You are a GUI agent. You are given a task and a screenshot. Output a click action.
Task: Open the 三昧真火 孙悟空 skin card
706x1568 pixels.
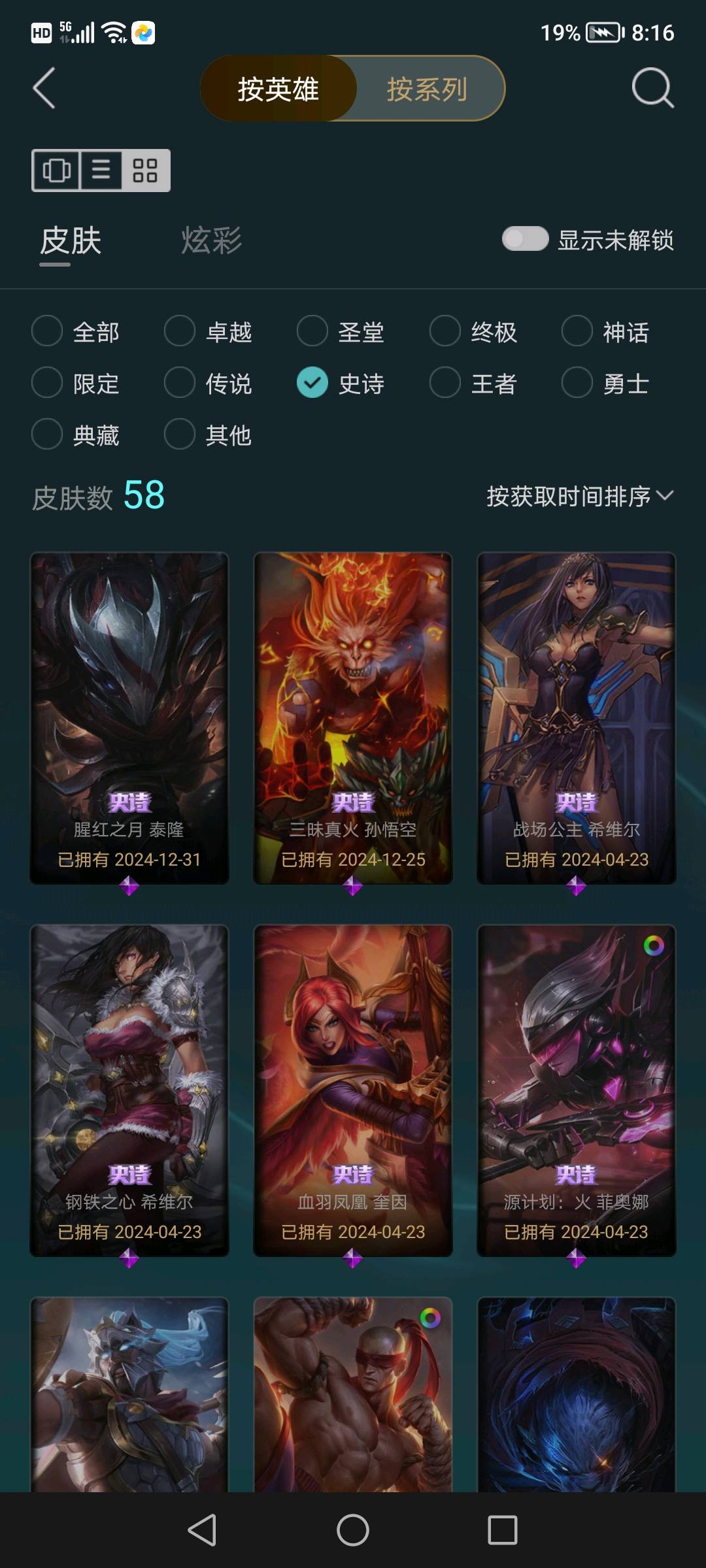coord(353,719)
